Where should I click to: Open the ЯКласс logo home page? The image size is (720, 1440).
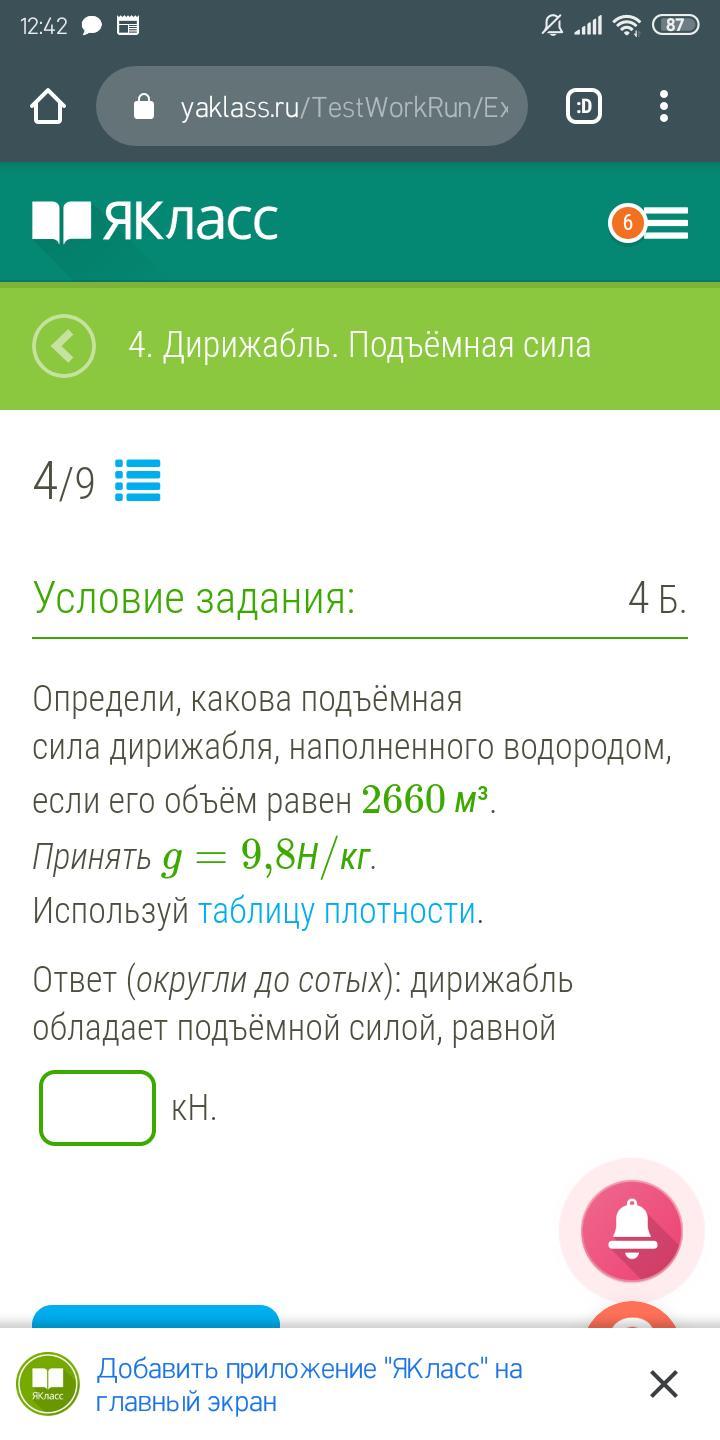coord(155,221)
